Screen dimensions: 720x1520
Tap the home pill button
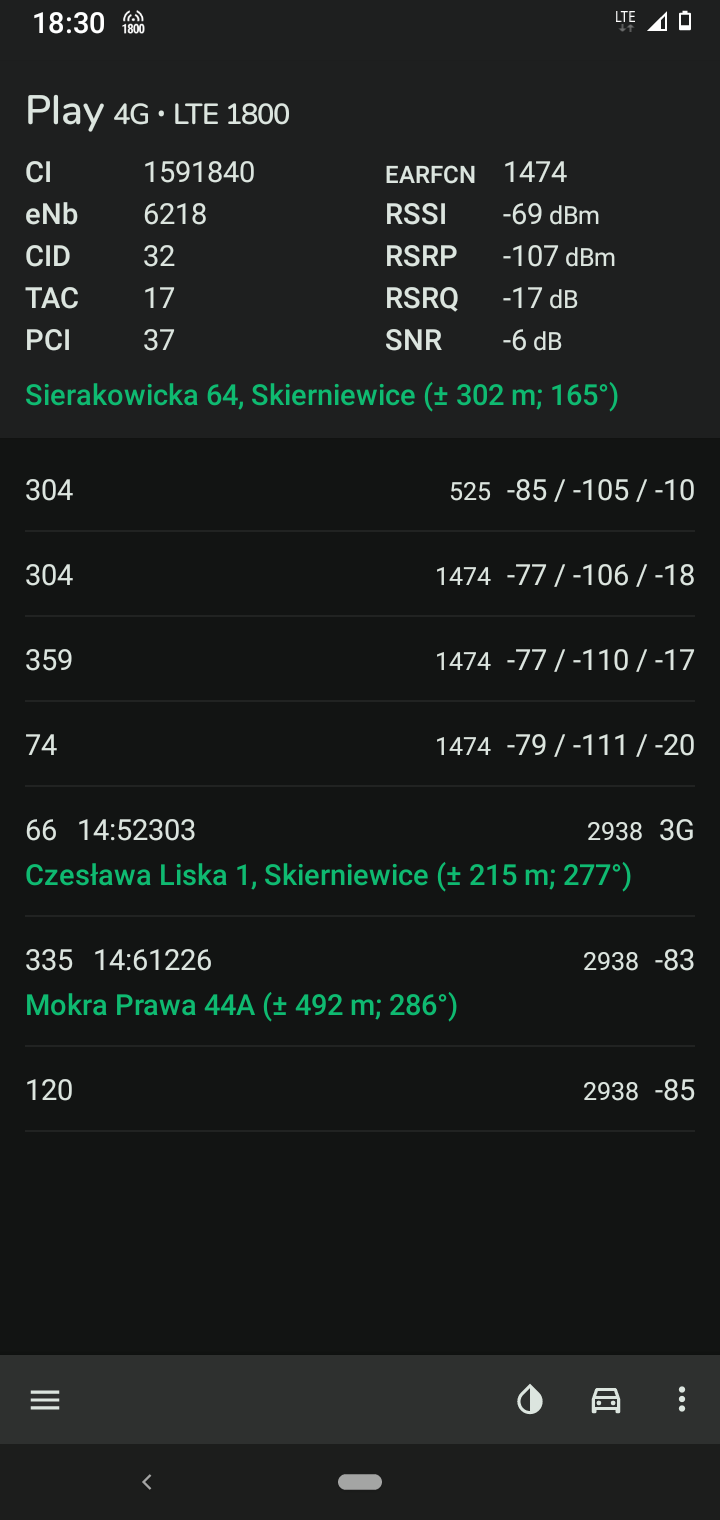tap(360, 1482)
